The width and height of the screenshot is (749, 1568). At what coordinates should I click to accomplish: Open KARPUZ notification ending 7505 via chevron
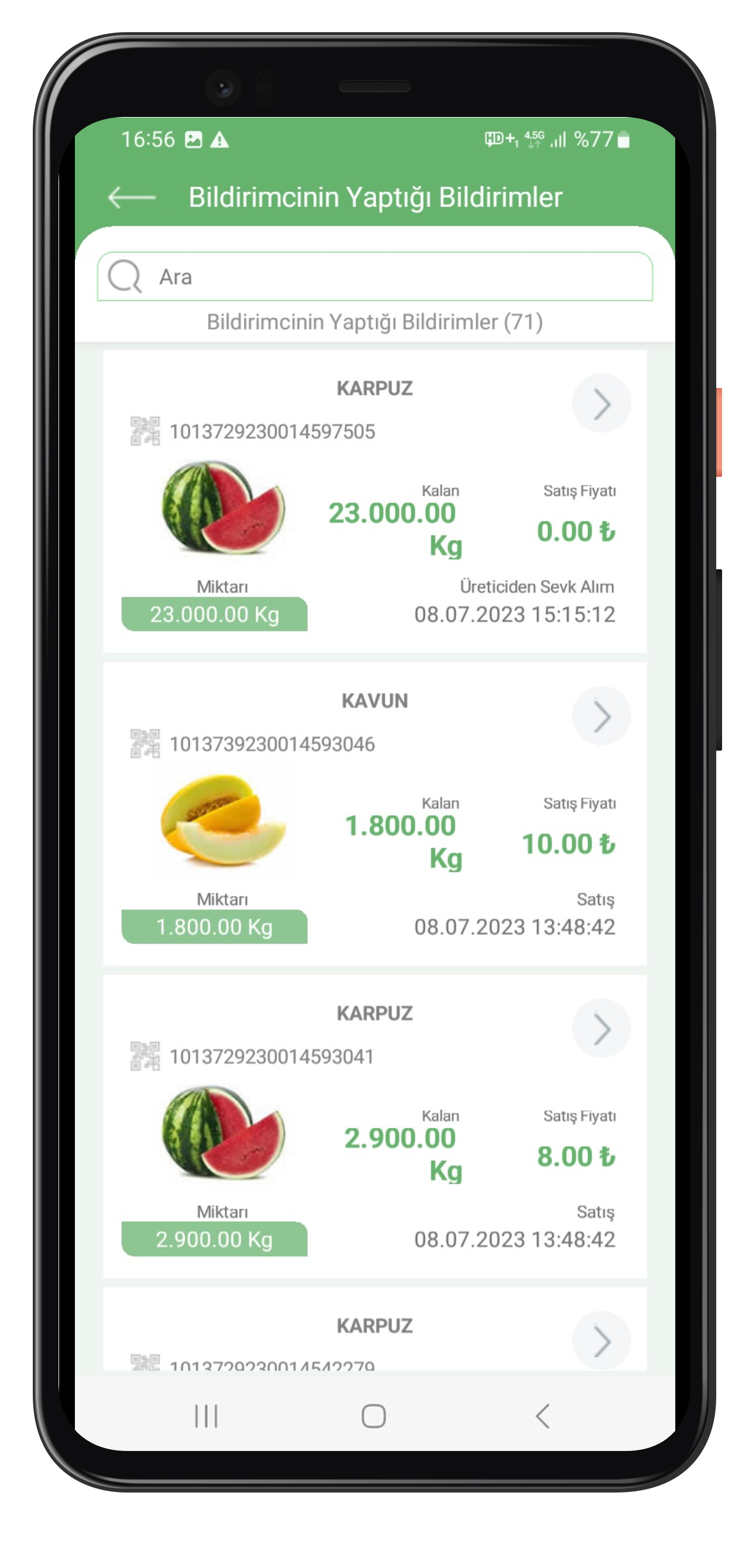pos(600,404)
